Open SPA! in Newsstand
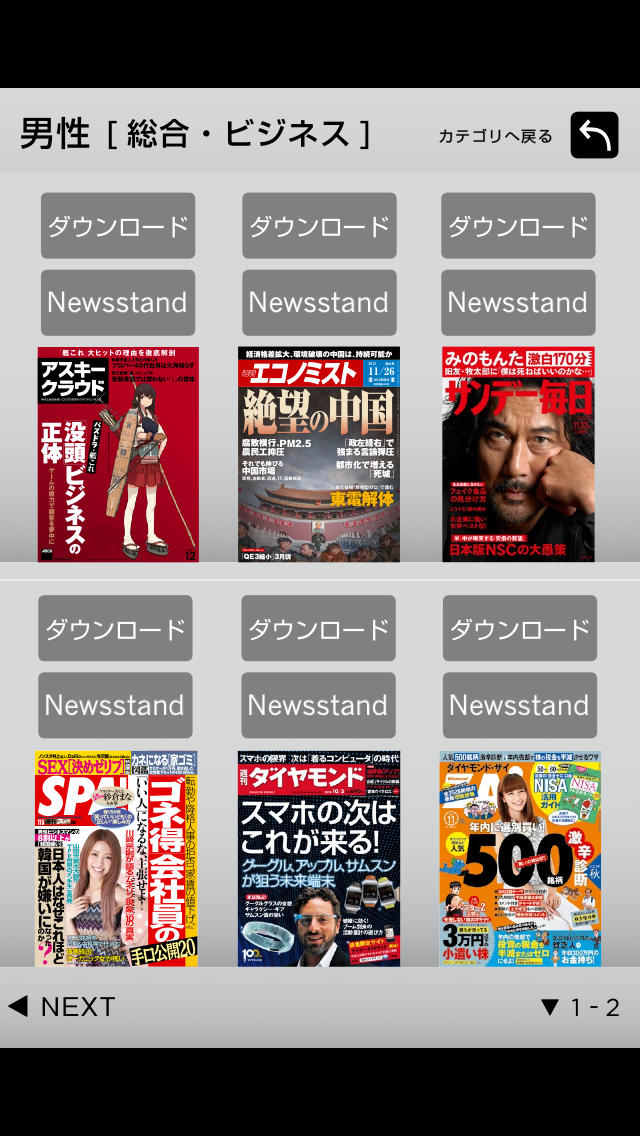Image resolution: width=640 pixels, height=1136 pixels. click(x=115, y=705)
